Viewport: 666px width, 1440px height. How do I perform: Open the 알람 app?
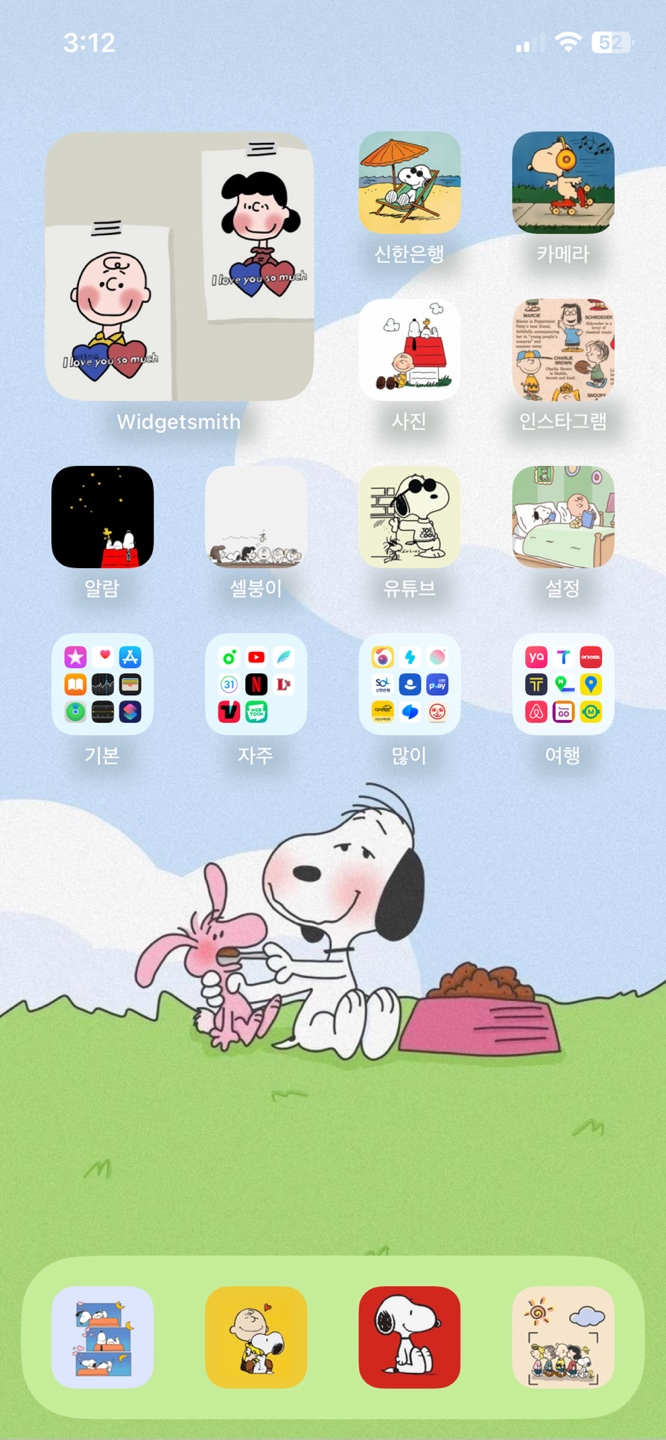tap(102, 517)
